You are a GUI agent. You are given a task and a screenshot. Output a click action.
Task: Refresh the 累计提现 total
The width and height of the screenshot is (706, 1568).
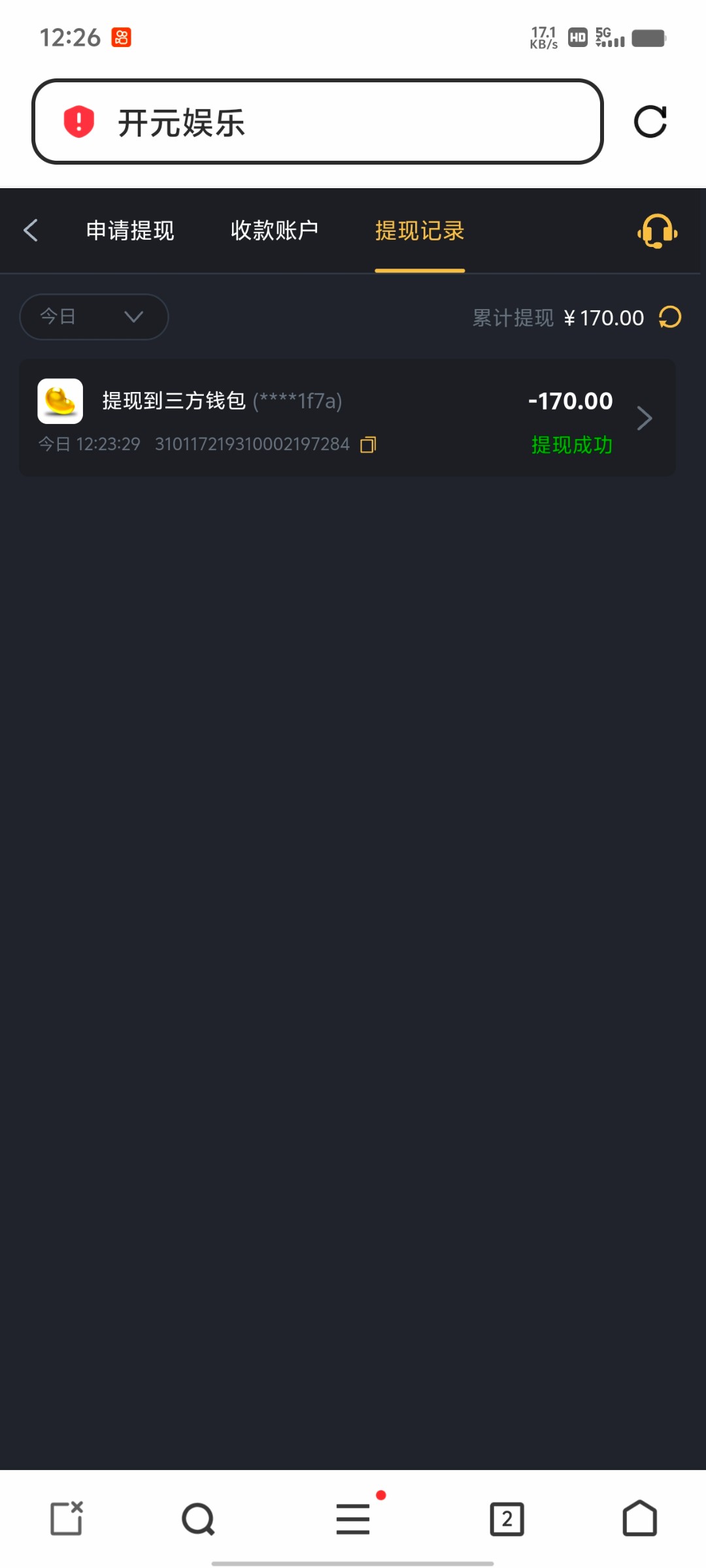point(670,318)
